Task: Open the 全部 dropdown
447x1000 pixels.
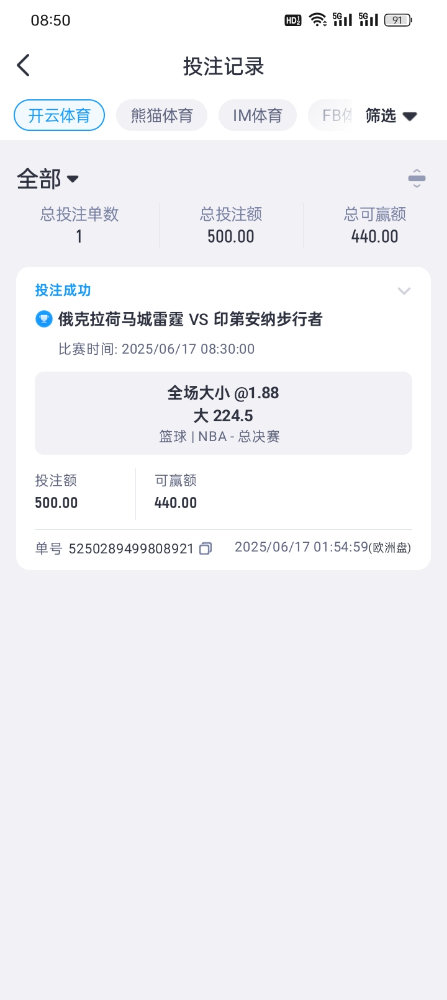Action: click(48, 179)
